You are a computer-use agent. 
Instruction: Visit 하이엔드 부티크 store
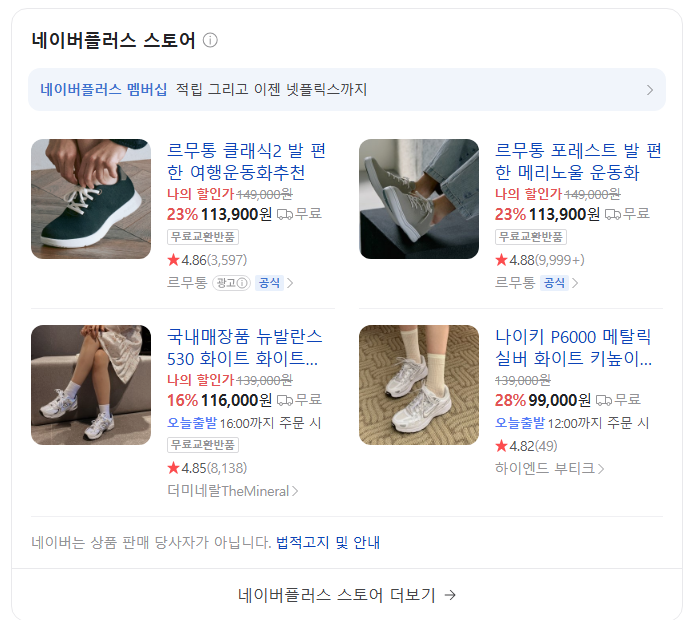[549, 468]
